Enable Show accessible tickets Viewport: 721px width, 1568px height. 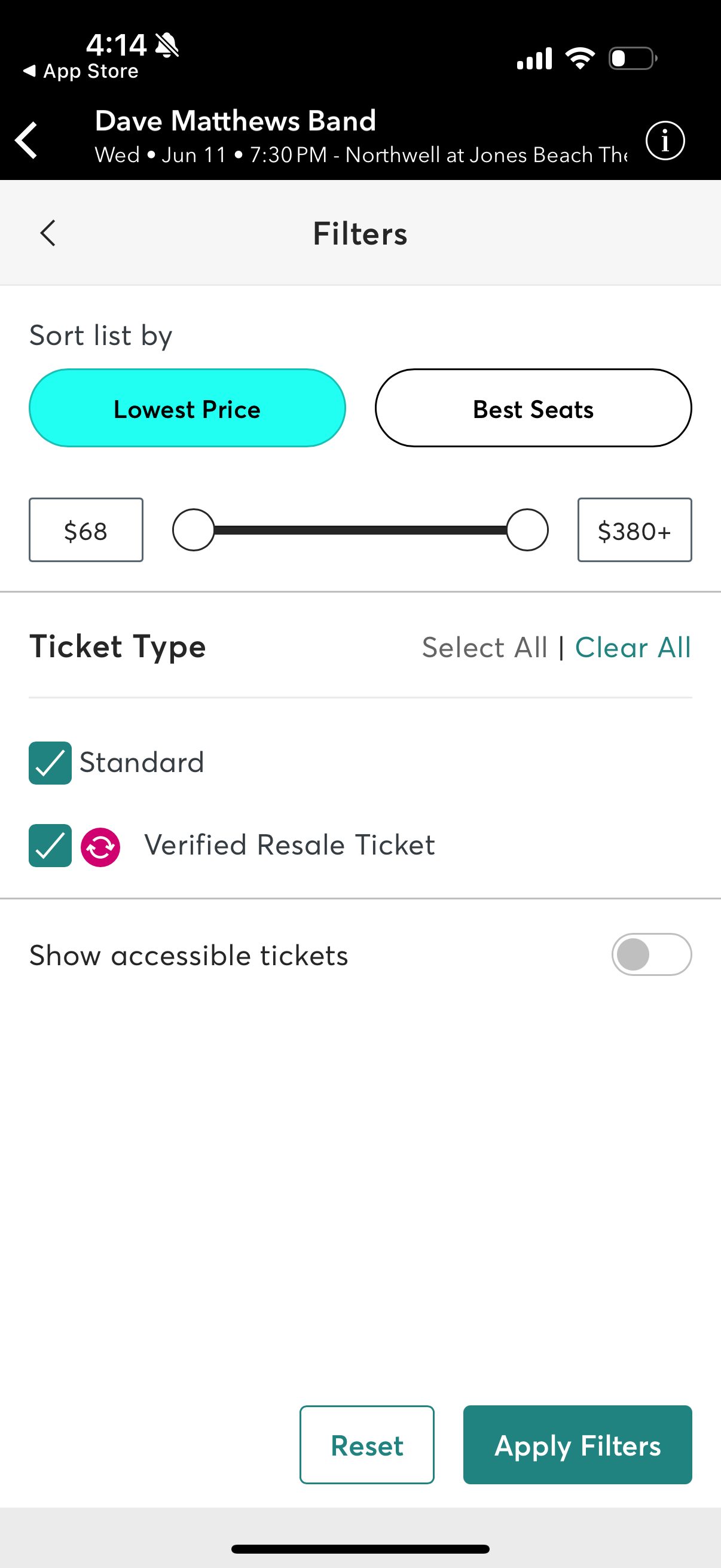tap(651, 954)
